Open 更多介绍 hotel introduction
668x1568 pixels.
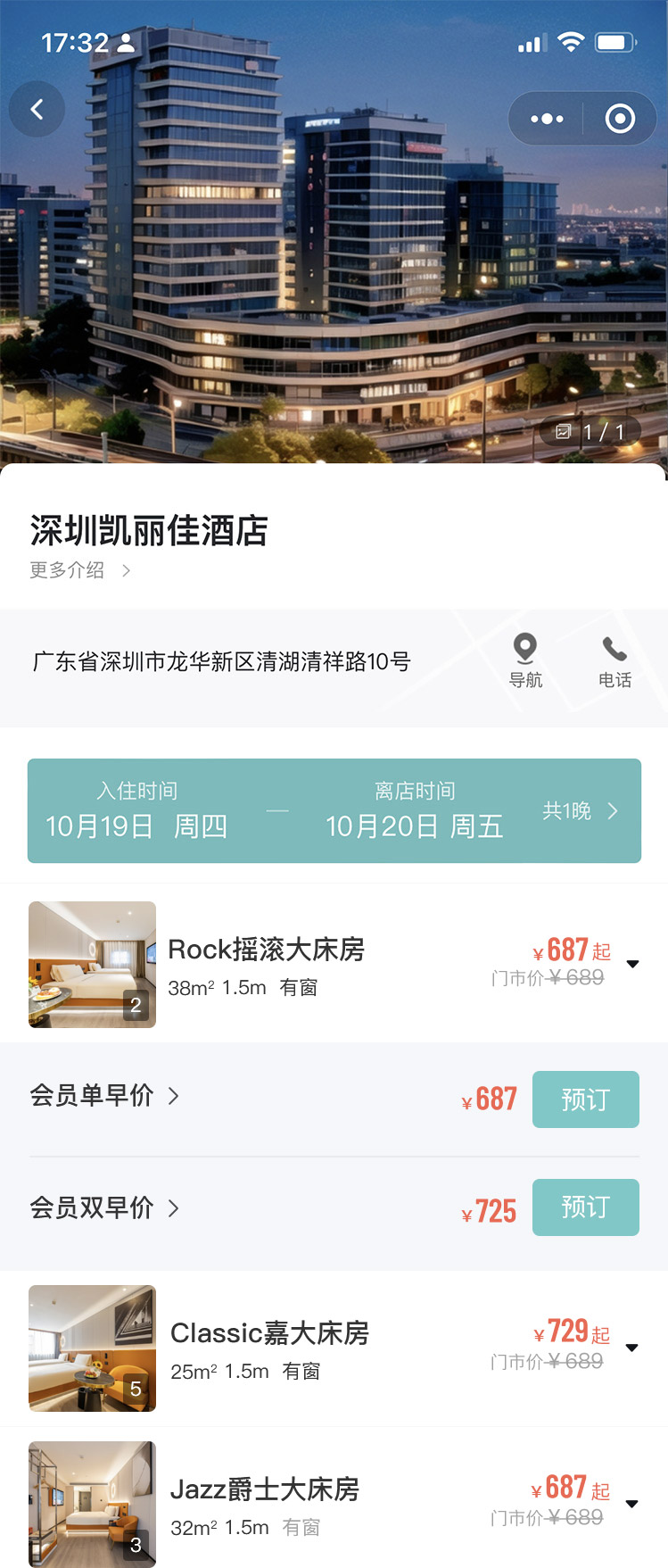click(x=80, y=570)
